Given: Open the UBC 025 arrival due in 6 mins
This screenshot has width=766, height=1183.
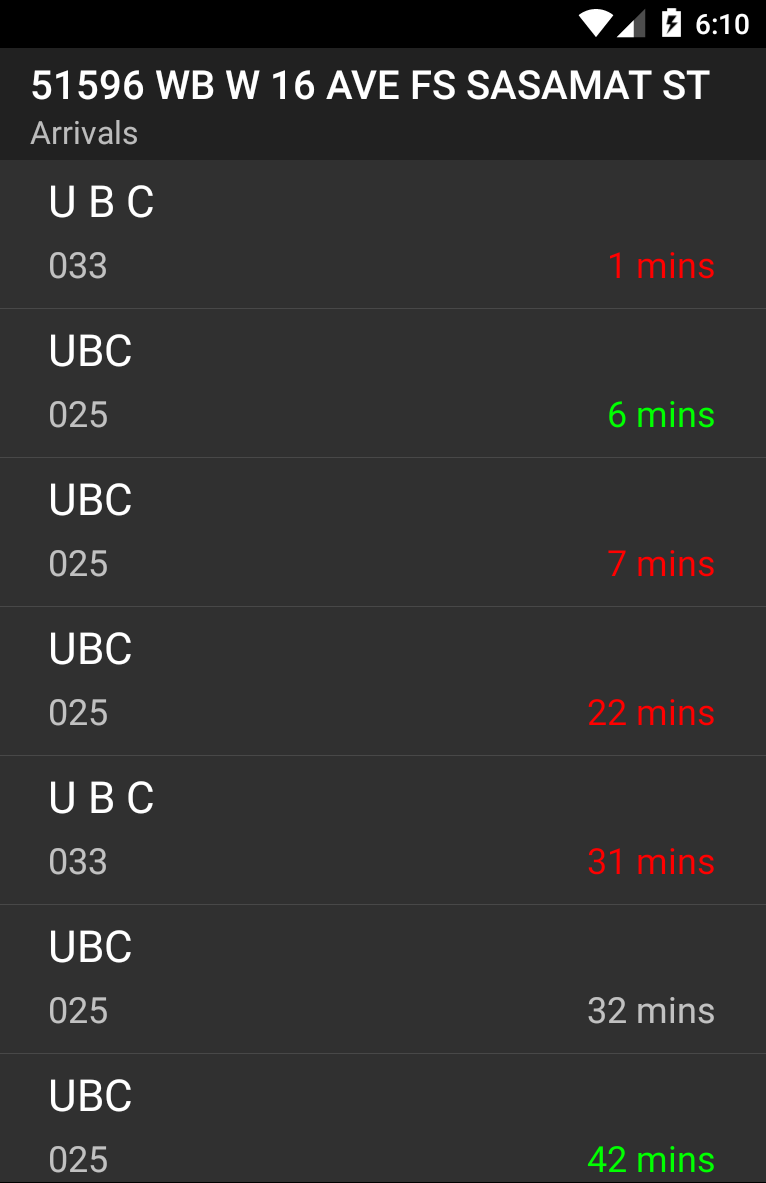Looking at the screenshot, I should [383, 382].
